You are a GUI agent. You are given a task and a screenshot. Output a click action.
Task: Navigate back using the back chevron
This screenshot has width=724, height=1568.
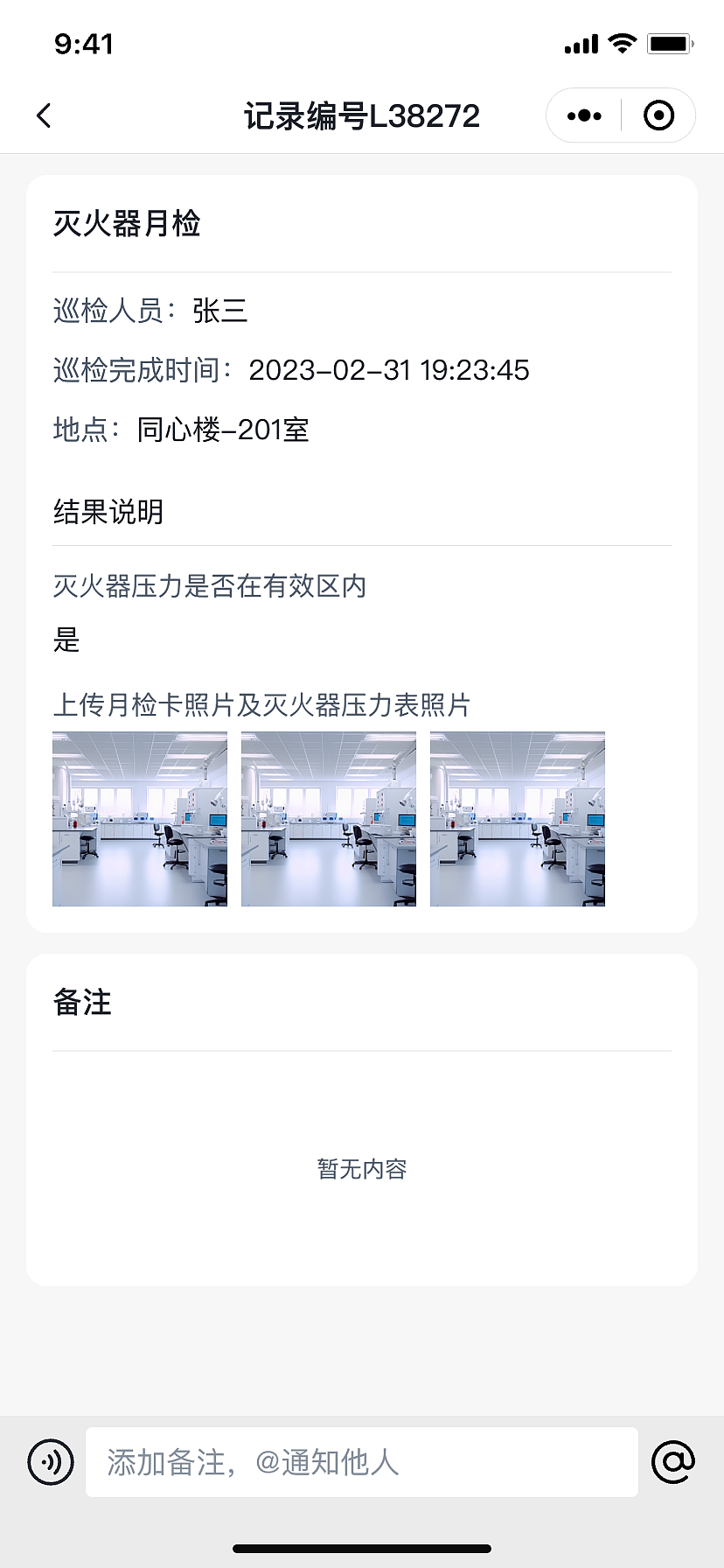point(44,115)
